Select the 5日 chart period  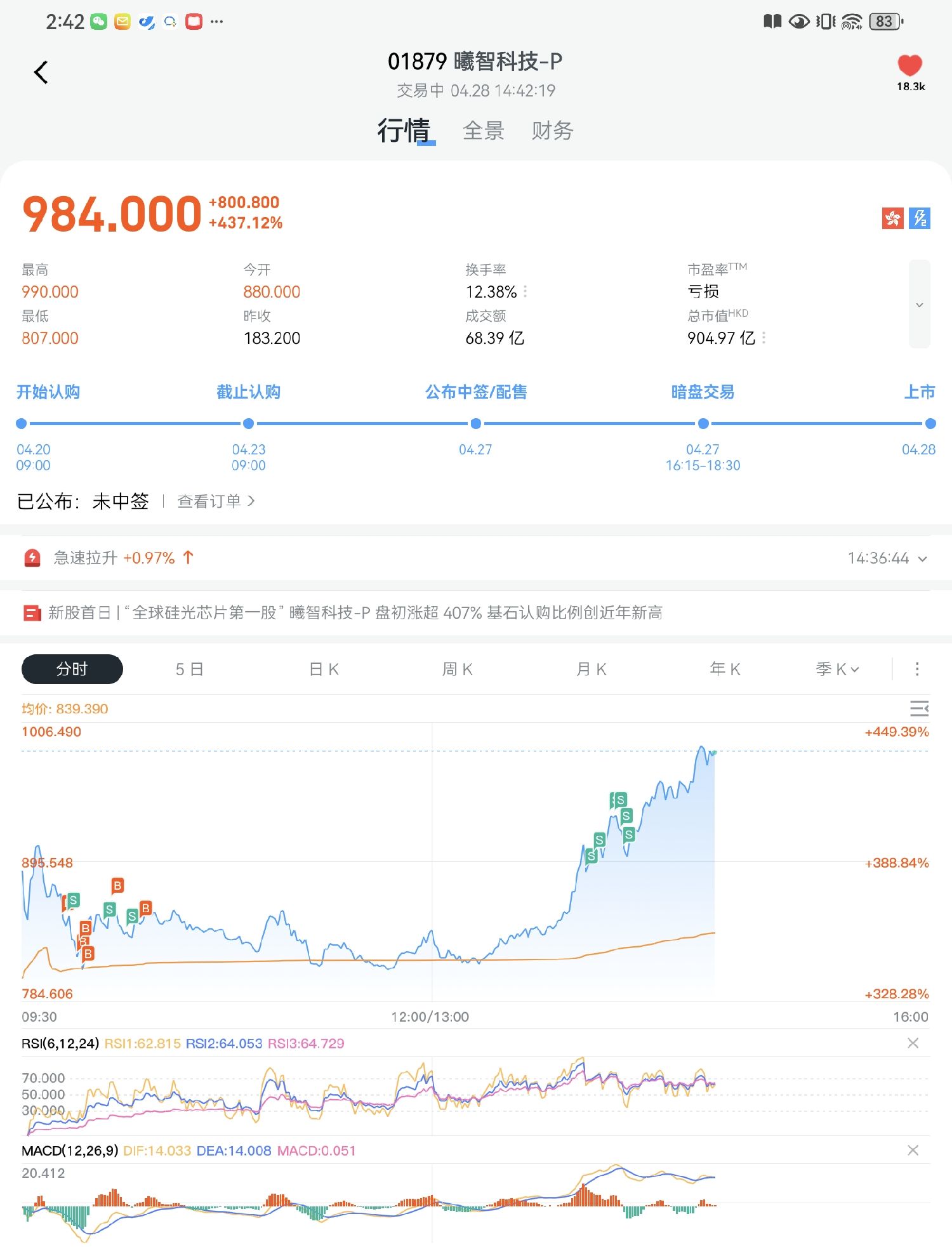tap(189, 669)
